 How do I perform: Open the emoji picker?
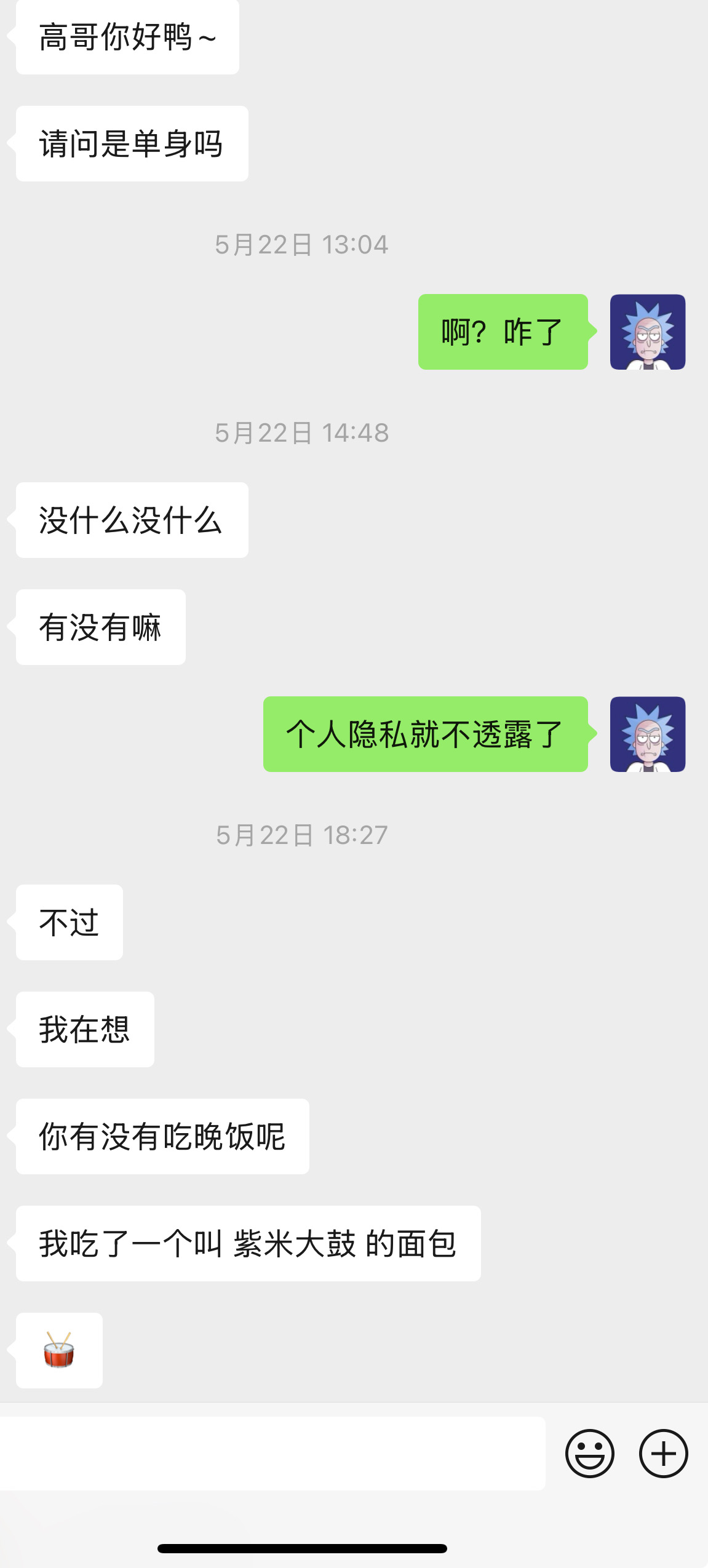589,1453
